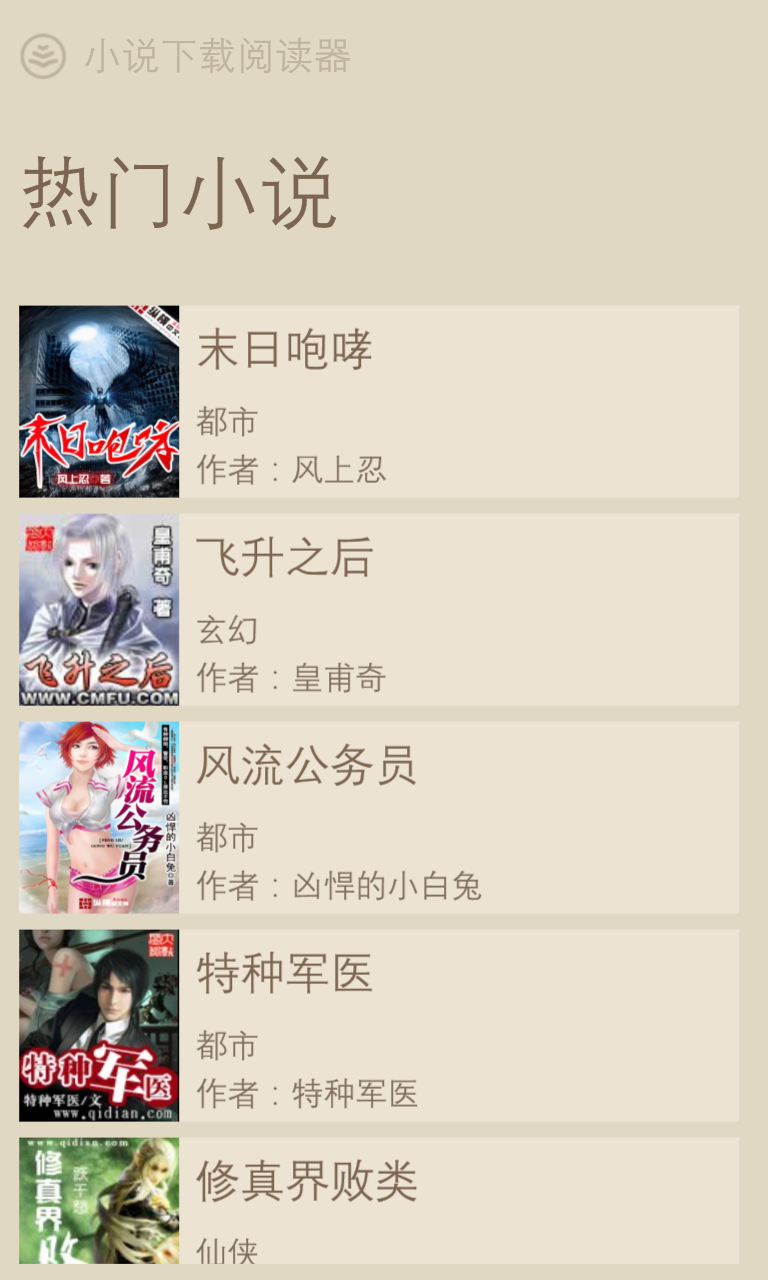View details for 特种军医
Image resolution: width=768 pixels, height=1280 pixels.
click(378, 1025)
